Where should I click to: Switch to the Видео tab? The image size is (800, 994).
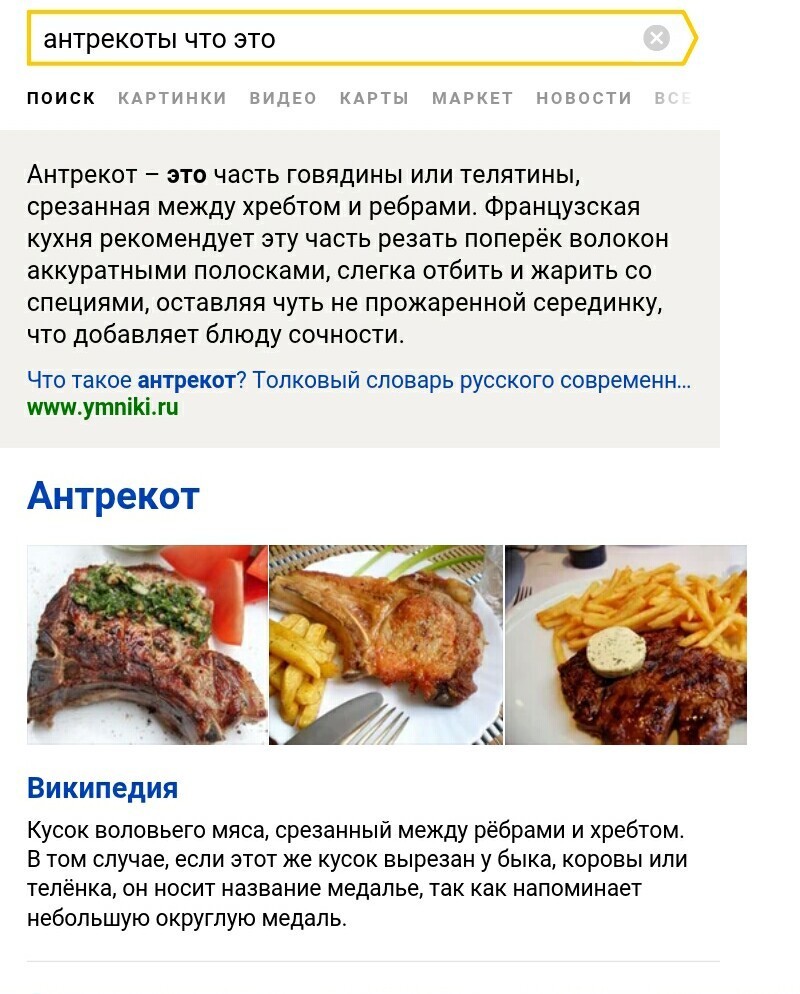tap(283, 98)
